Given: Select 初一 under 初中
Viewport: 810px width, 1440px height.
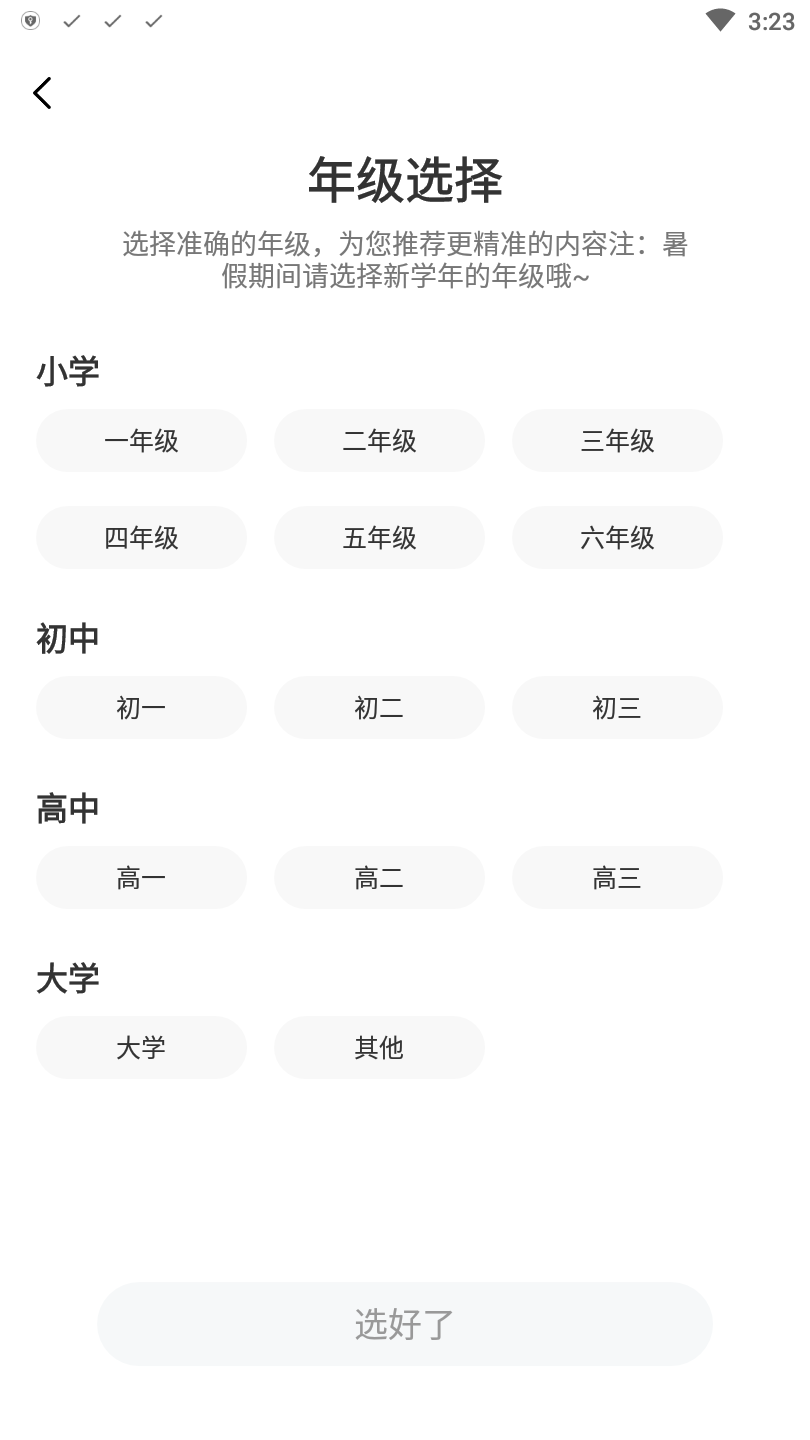Looking at the screenshot, I should 141,707.
